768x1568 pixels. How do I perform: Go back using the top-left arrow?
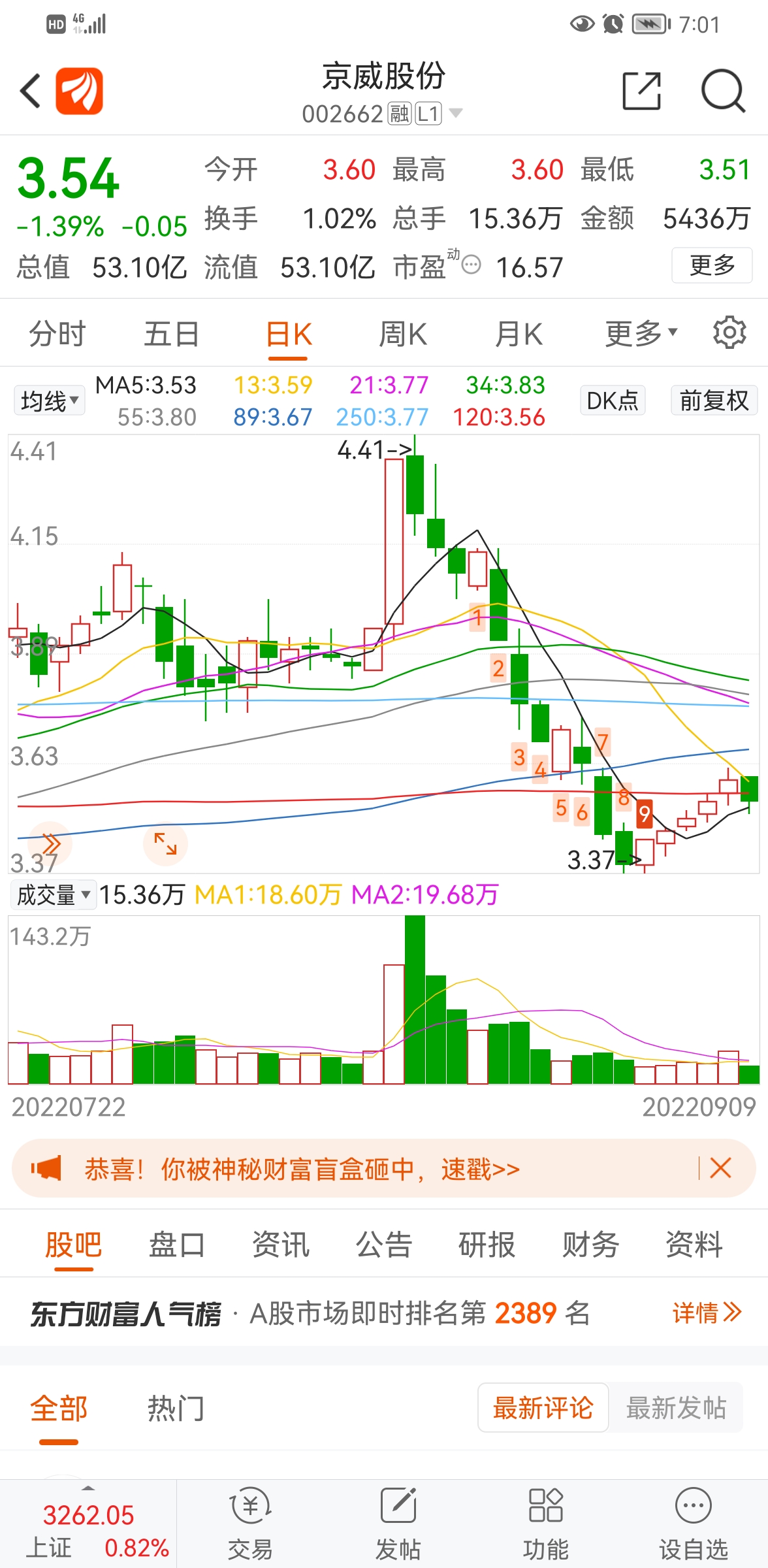pyautogui.click(x=31, y=91)
